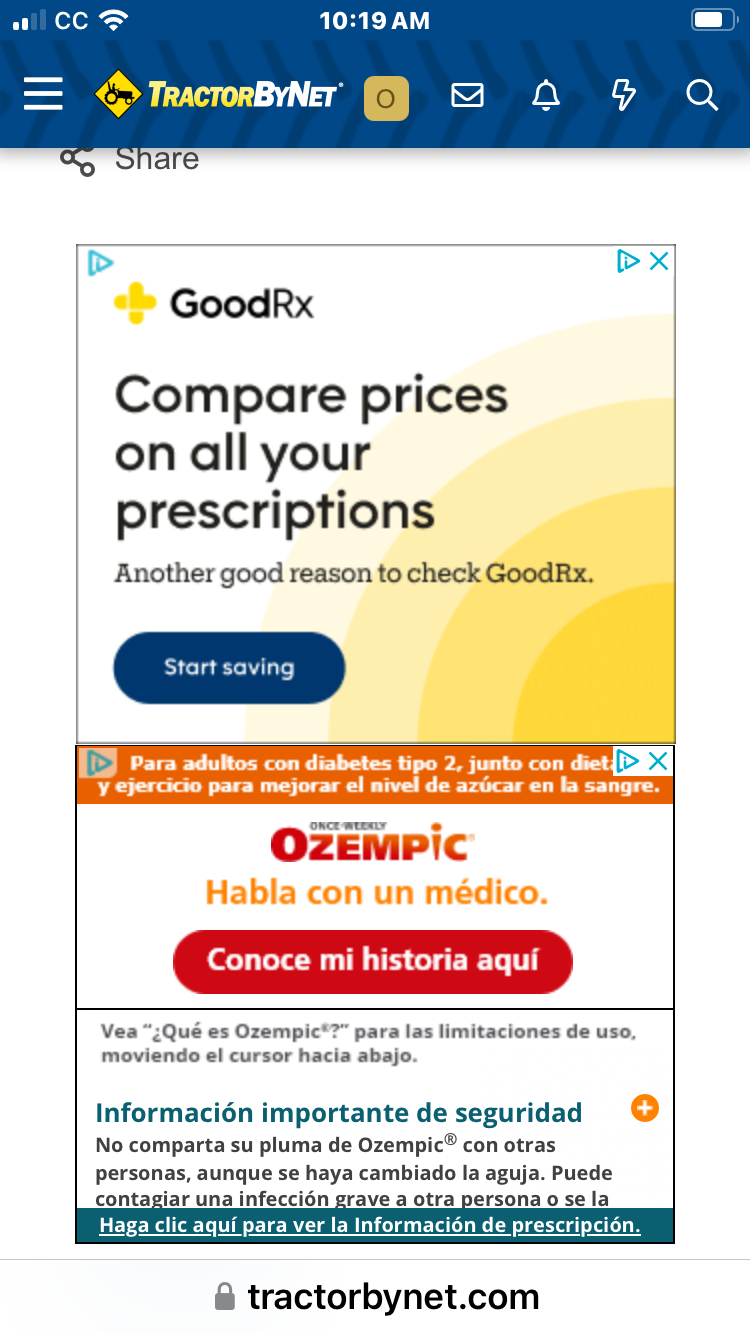Open the messages inbox envelope

click(x=467, y=96)
